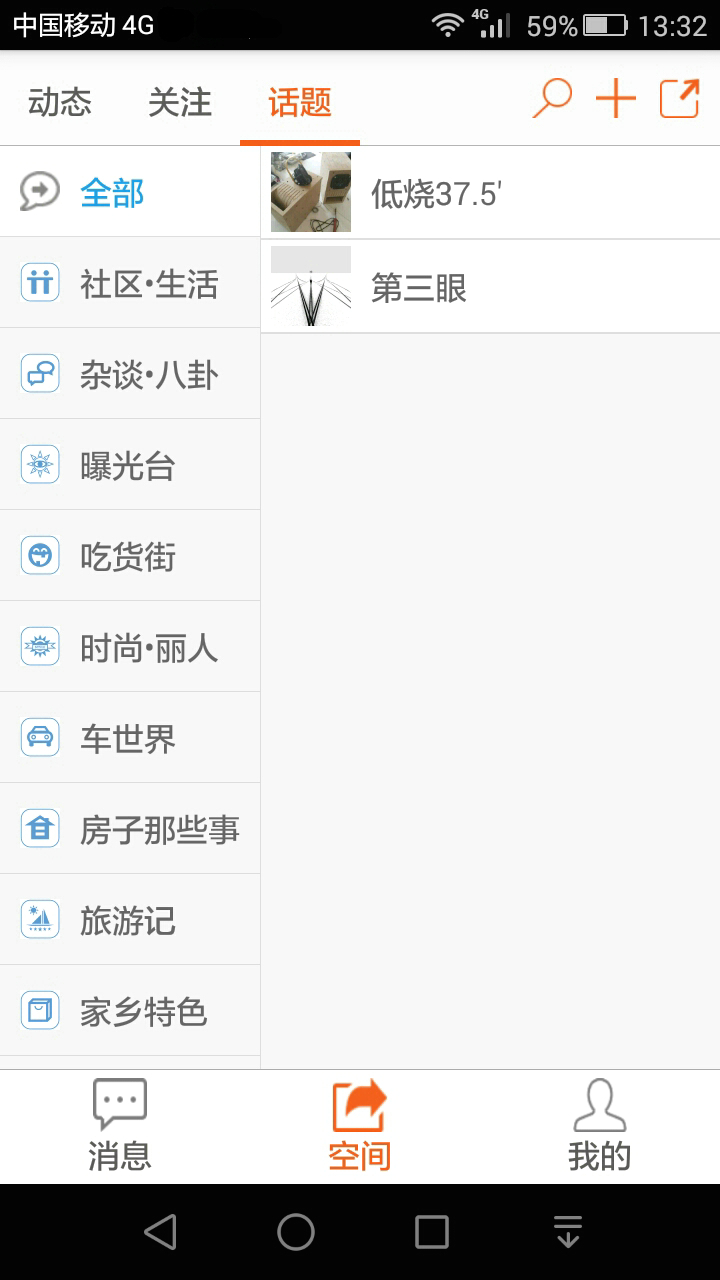Viewport: 720px width, 1280px height.
Task: Open the 第三眼 topic
Action: [490, 287]
